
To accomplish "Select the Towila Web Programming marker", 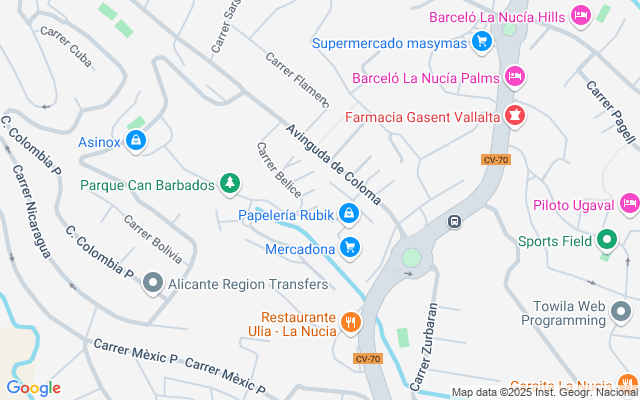I will (621, 312).
